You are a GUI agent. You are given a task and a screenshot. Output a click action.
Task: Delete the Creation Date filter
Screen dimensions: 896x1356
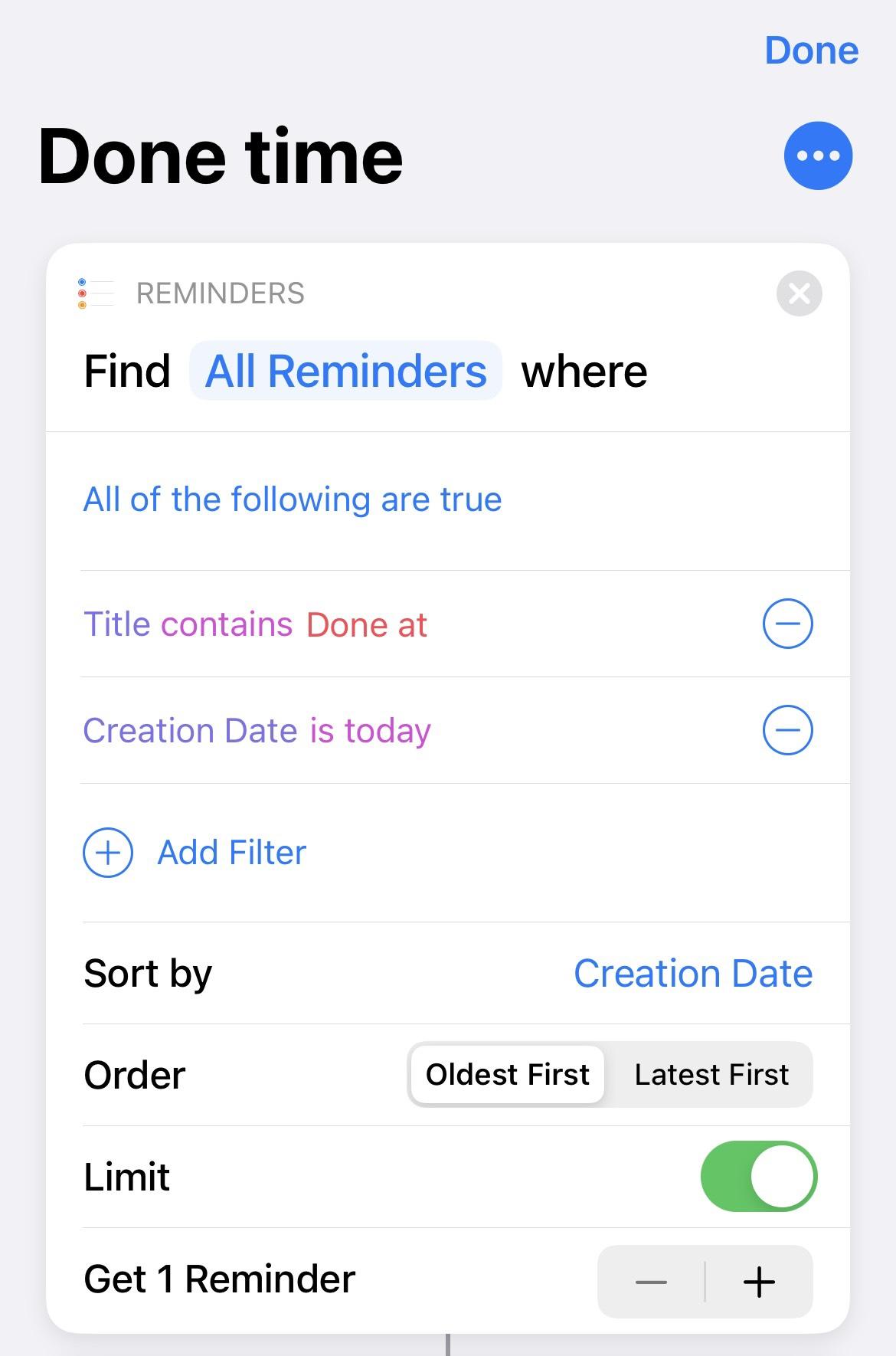[787, 730]
